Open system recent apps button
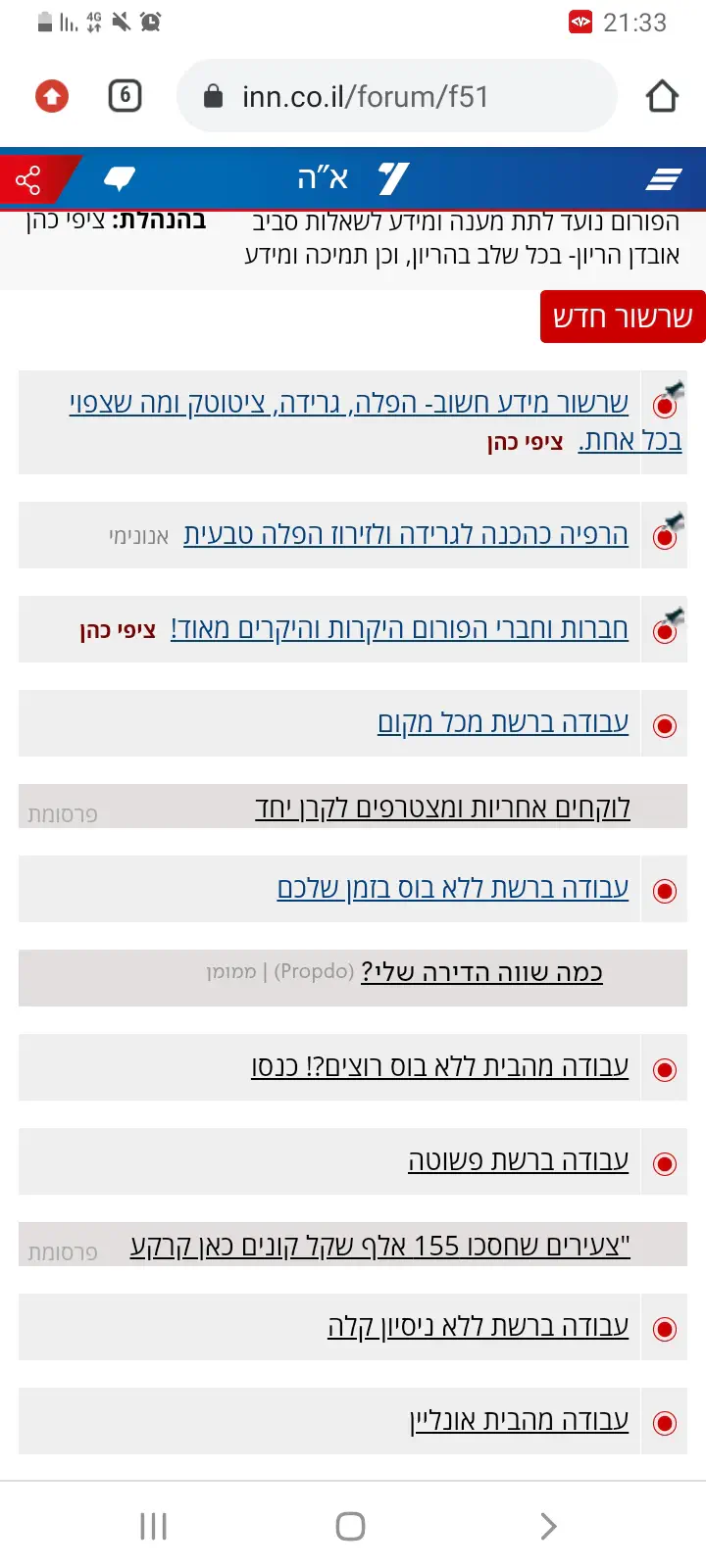Screen dimensions: 706x1568 point(154,1526)
